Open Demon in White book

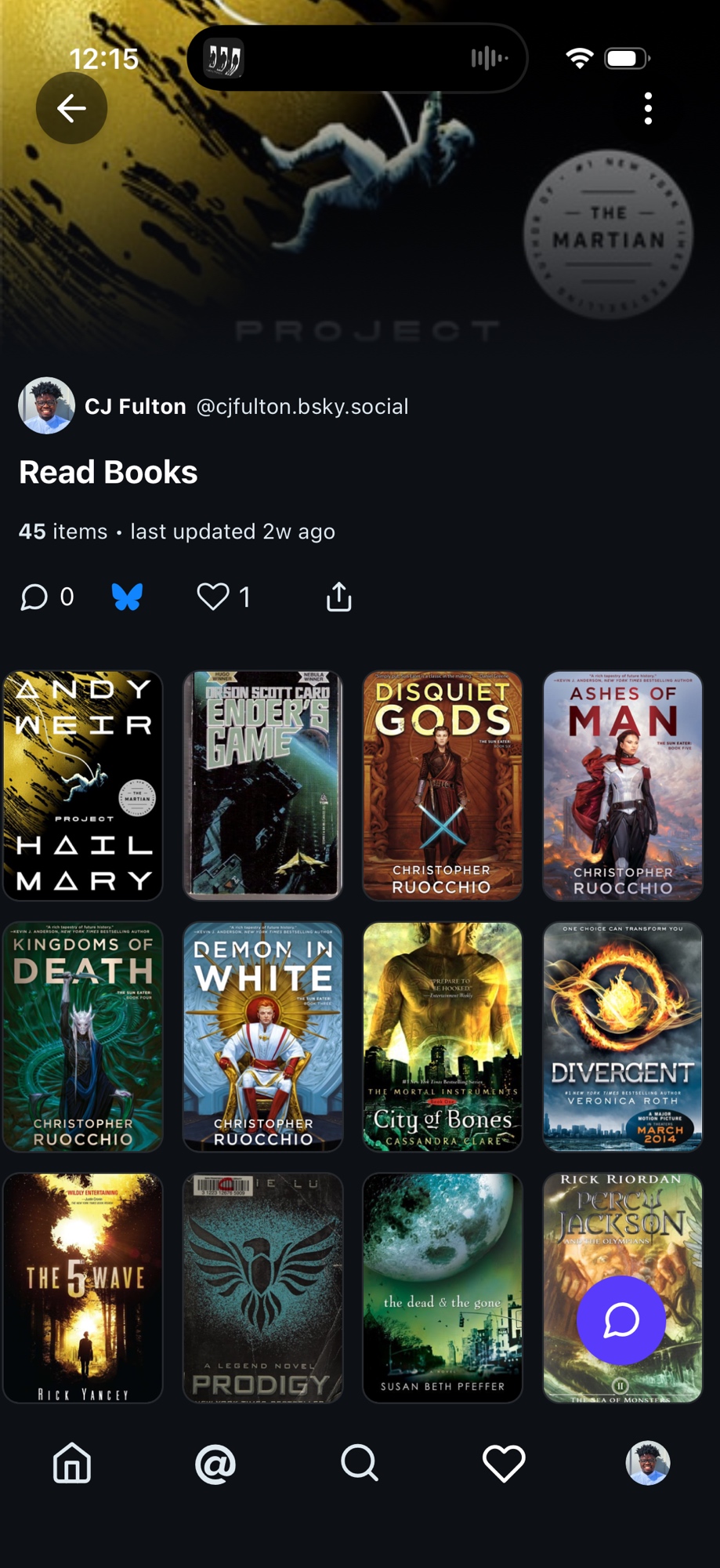pyautogui.click(x=262, y=1036)
